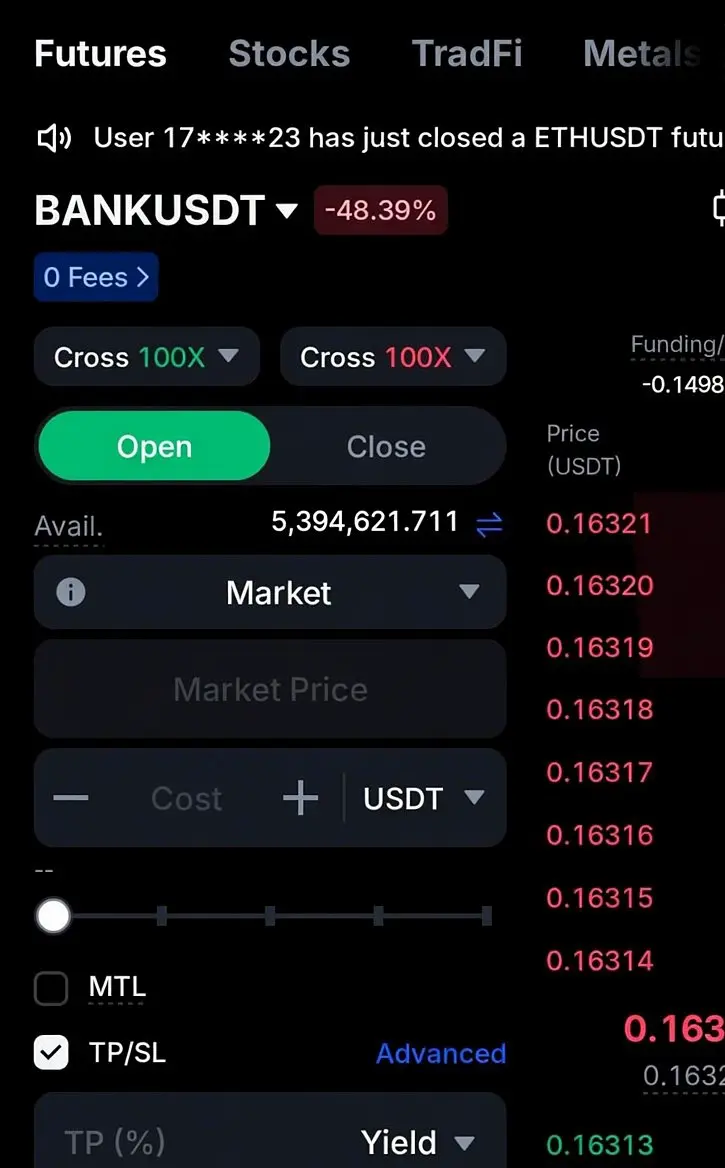
Task: Switch to the Metals tab
Action: click(642, 54)
